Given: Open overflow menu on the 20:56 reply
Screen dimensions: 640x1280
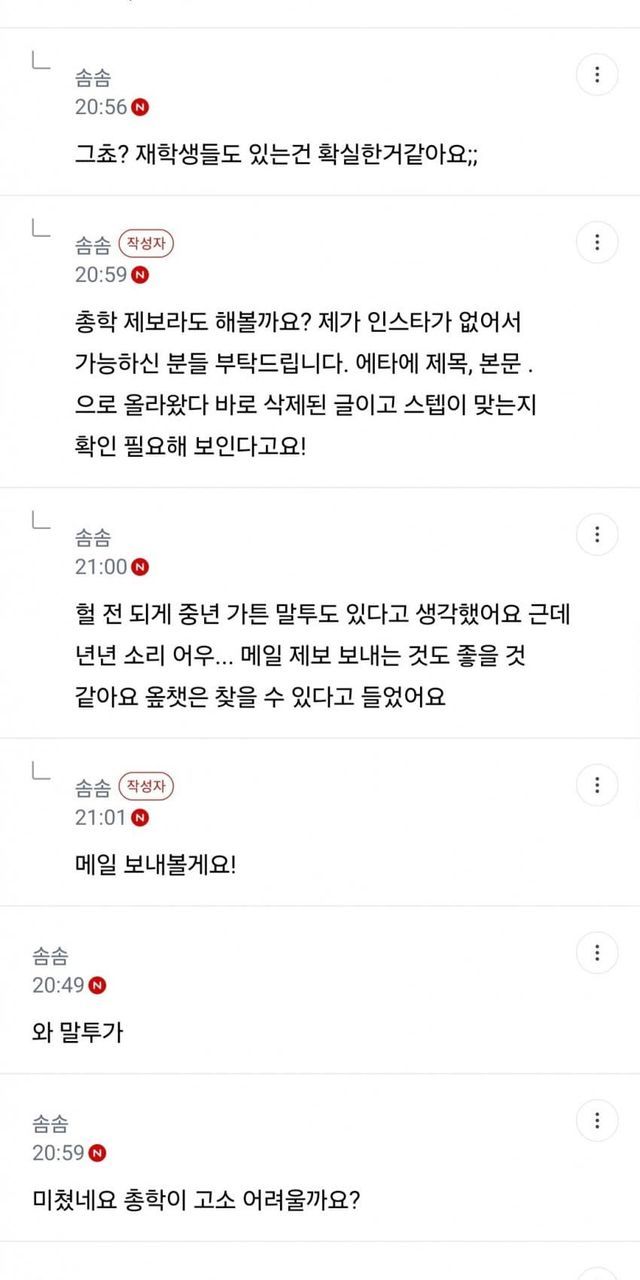Looking at the screenshot, I should pos(597,75).
